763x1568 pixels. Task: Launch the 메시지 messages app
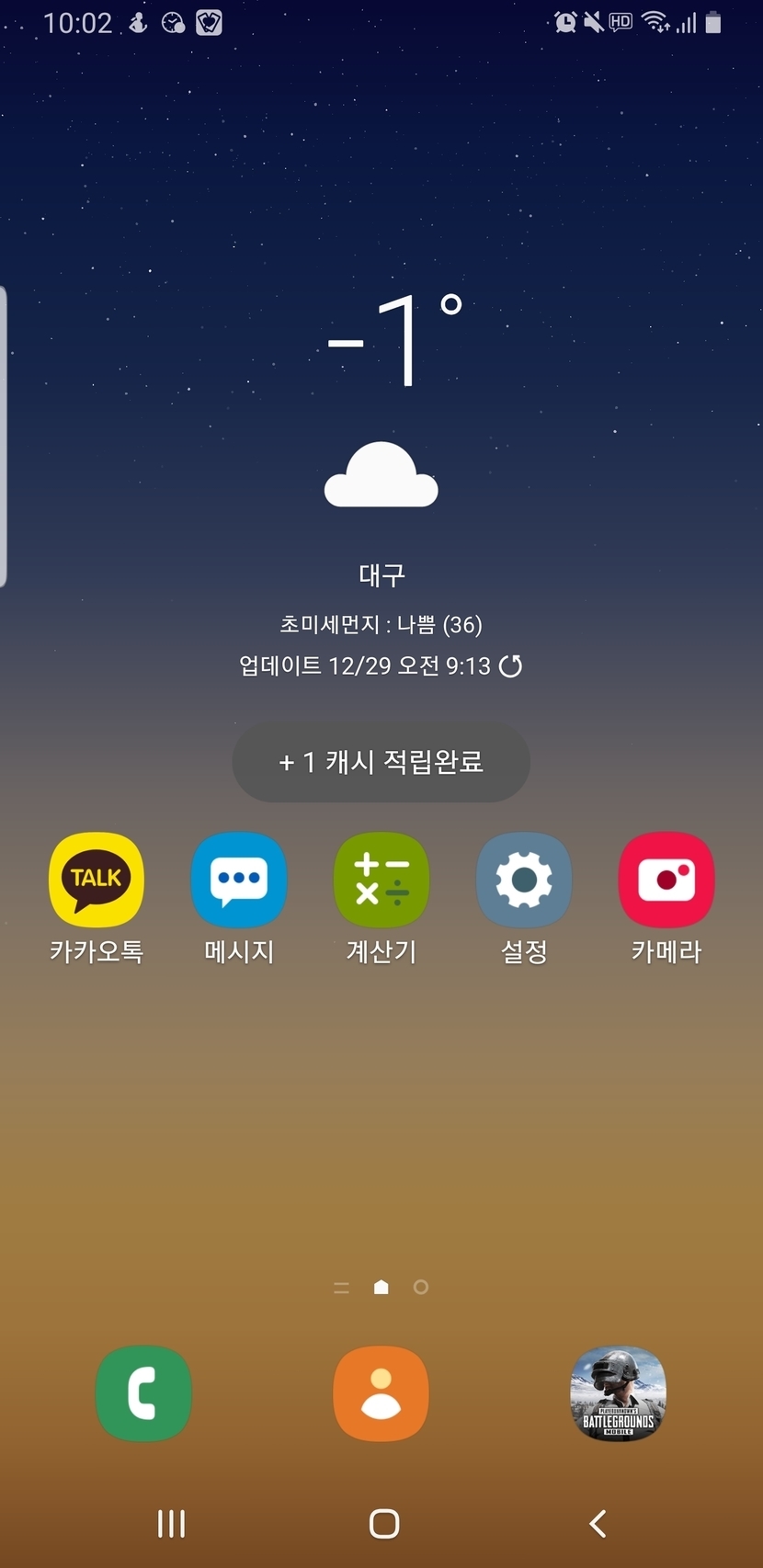[x=239, y=880]
